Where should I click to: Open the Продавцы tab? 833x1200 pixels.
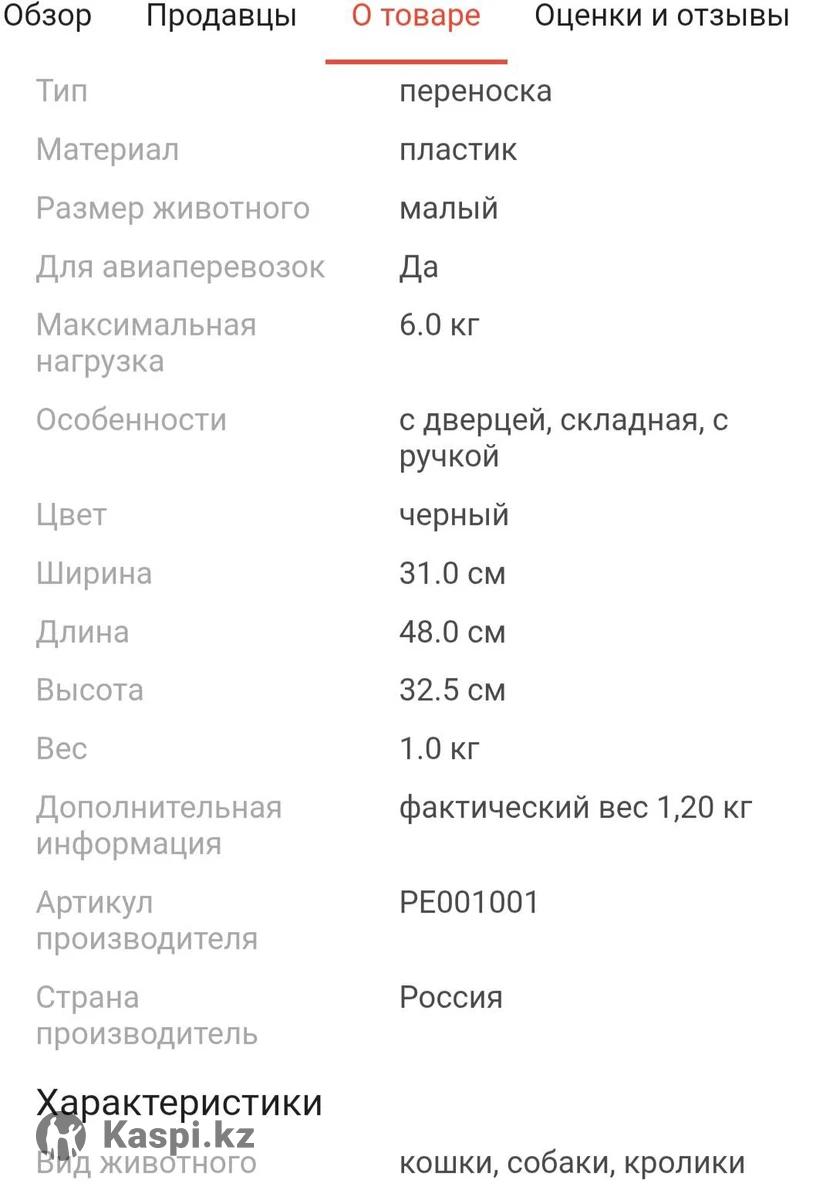tap(221, 16)
